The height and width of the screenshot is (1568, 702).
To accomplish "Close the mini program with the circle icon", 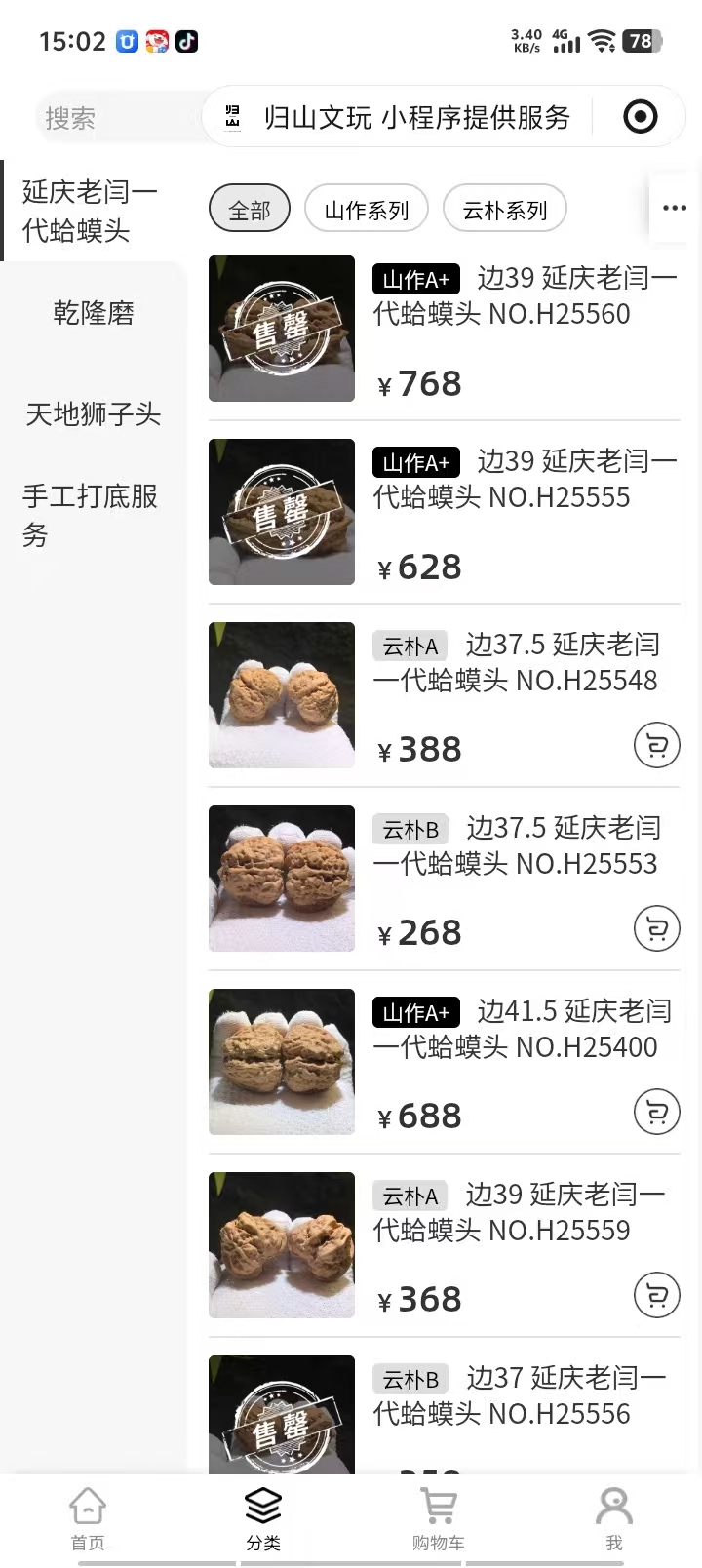I will pyautogui.click(x=640, y=117).
